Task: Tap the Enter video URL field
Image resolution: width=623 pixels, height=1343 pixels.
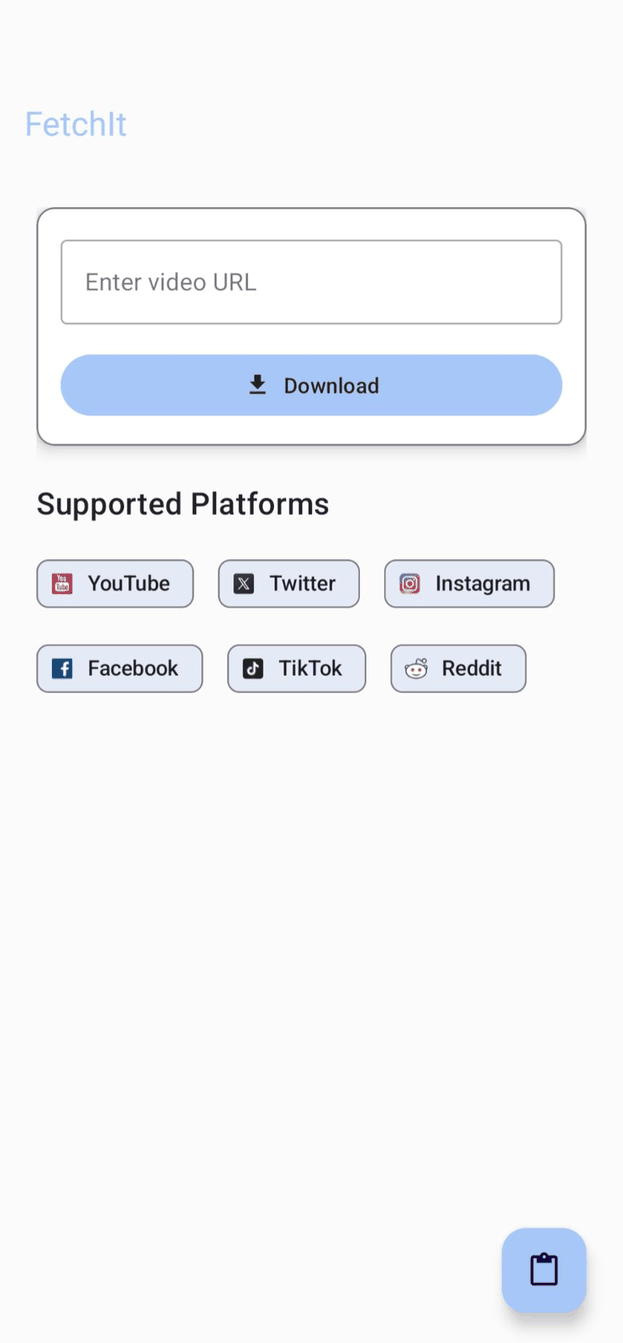Action: coord(311,282)
